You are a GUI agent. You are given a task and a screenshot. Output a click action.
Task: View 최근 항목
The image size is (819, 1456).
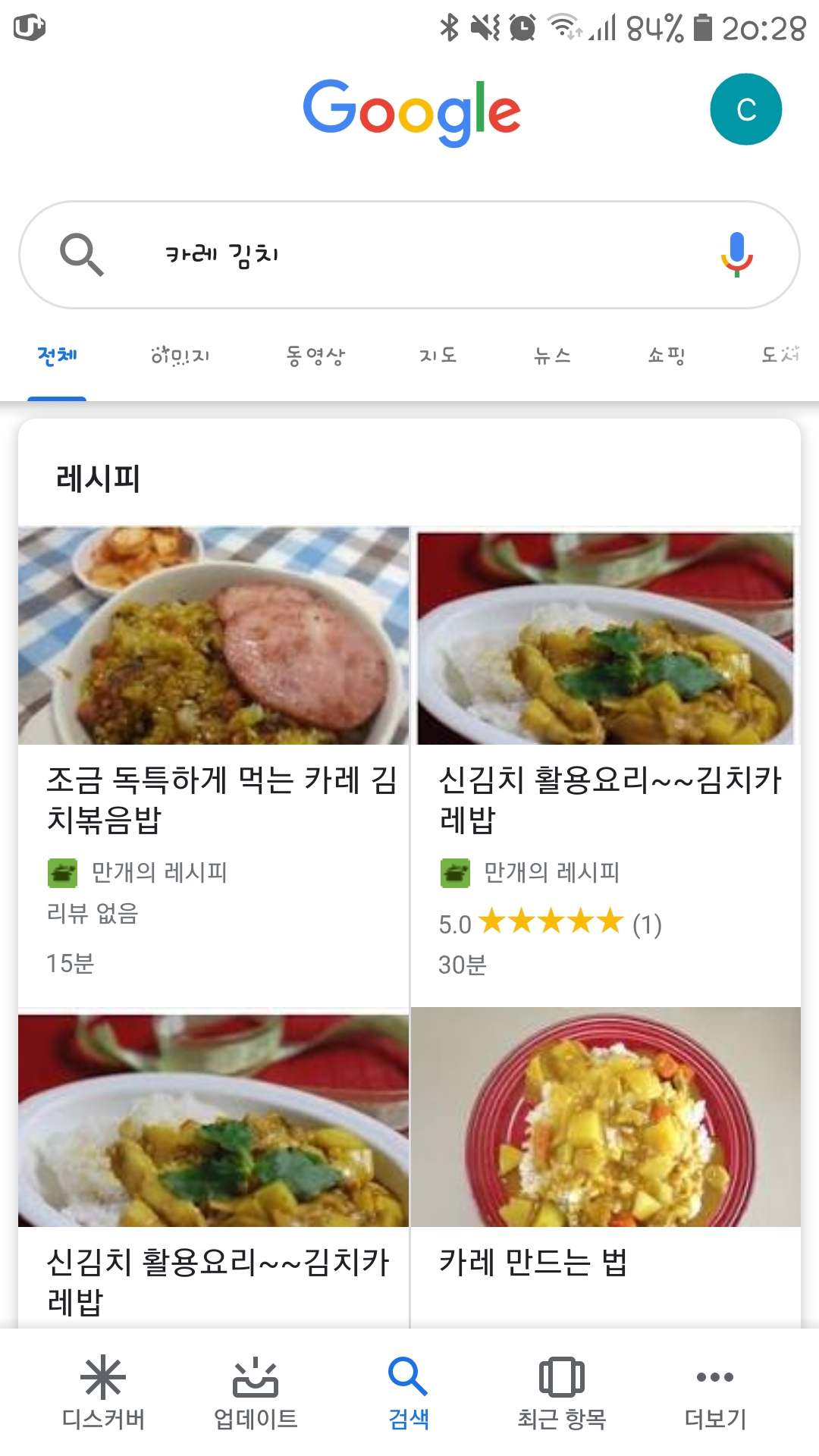pos(562,1392)
